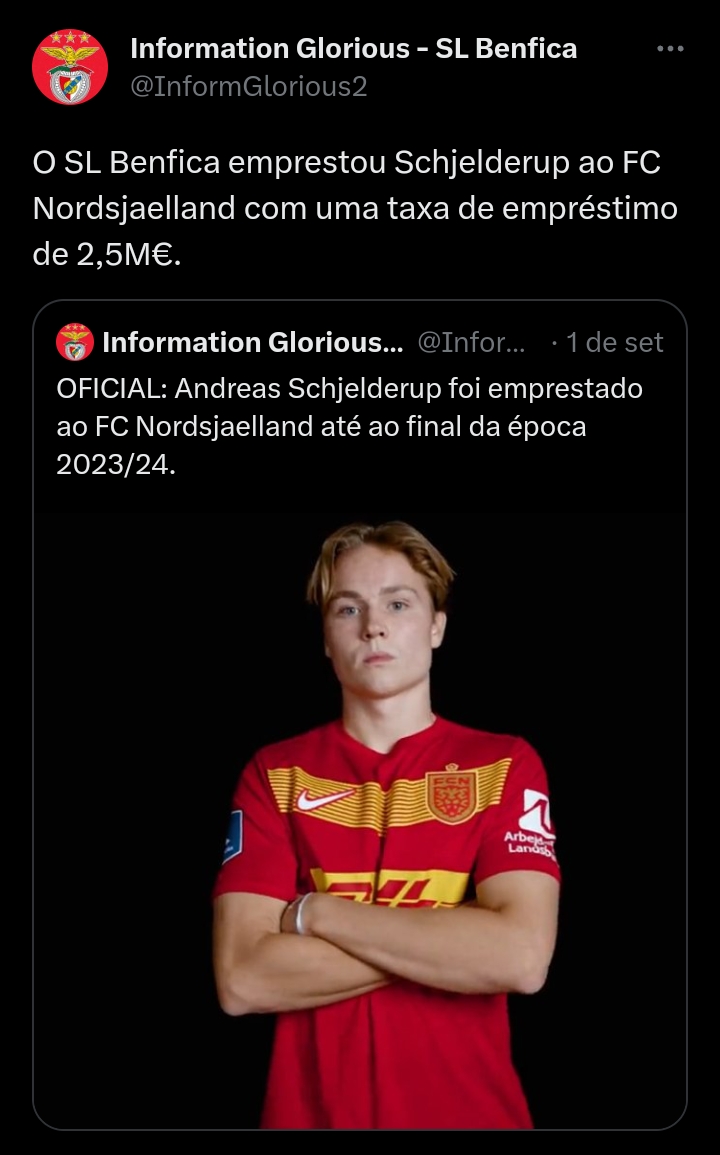Open Information Glorious profile picture

(x=69, y=67)
